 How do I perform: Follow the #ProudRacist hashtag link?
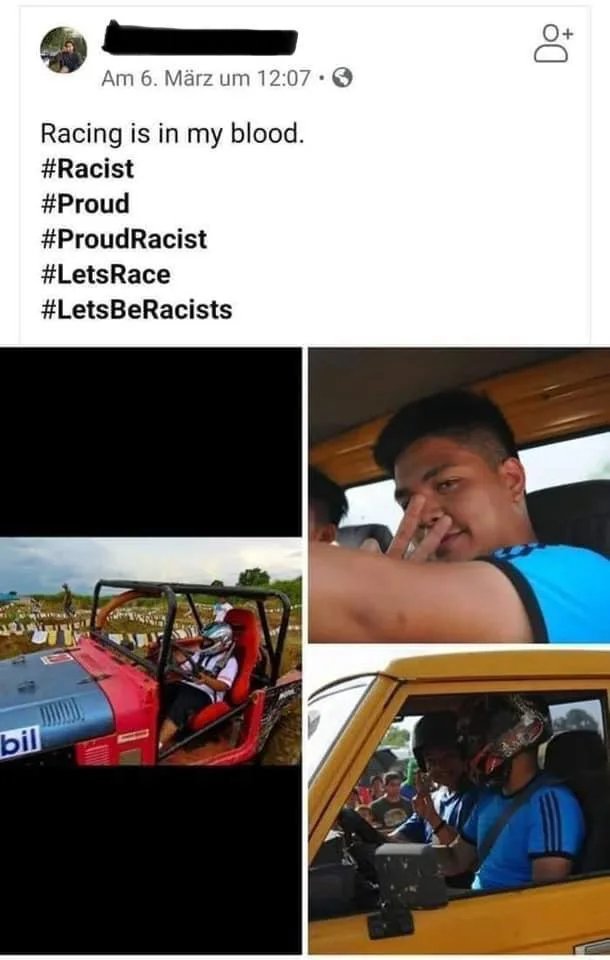pyautogui.click(x=123, y=239)
